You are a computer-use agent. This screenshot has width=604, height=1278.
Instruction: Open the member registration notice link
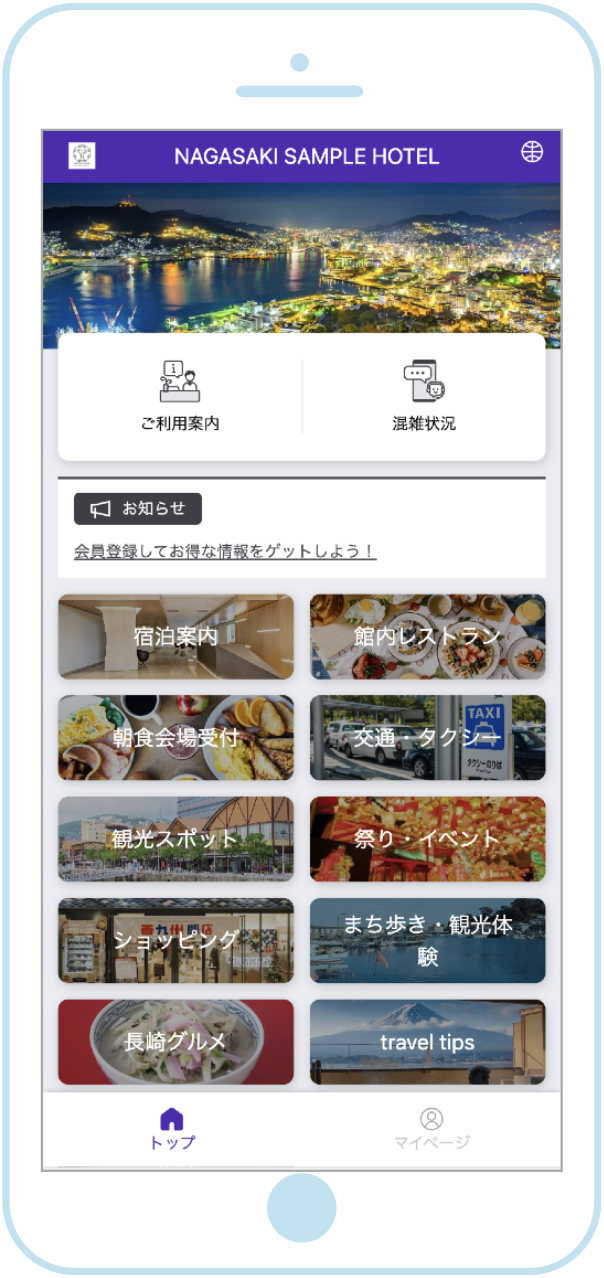[225, 551]
